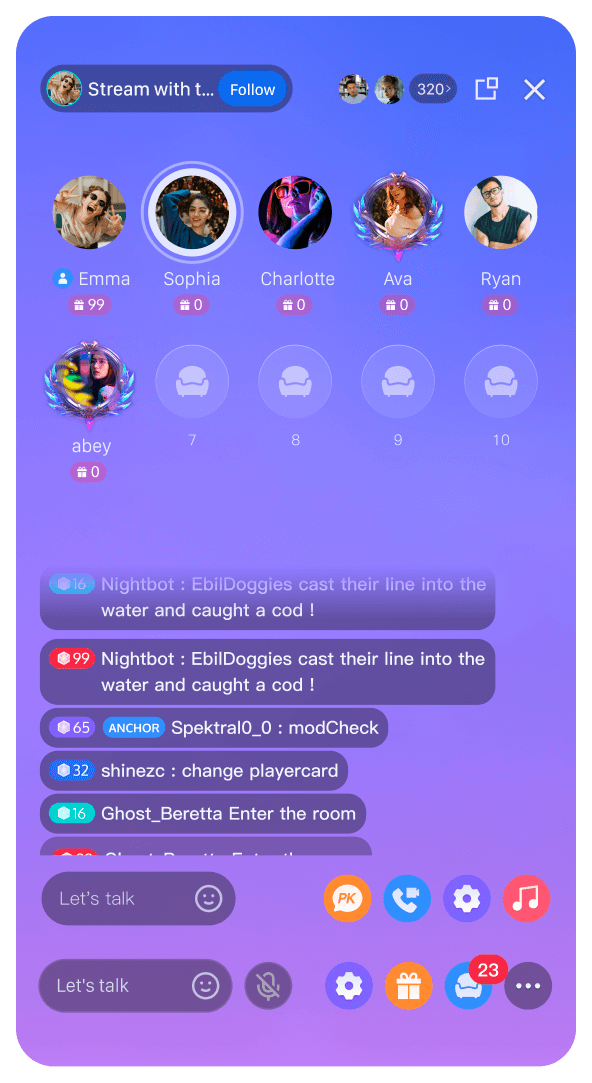Take empty seat number 7
592x1083 pixels.
coord(192,382)
